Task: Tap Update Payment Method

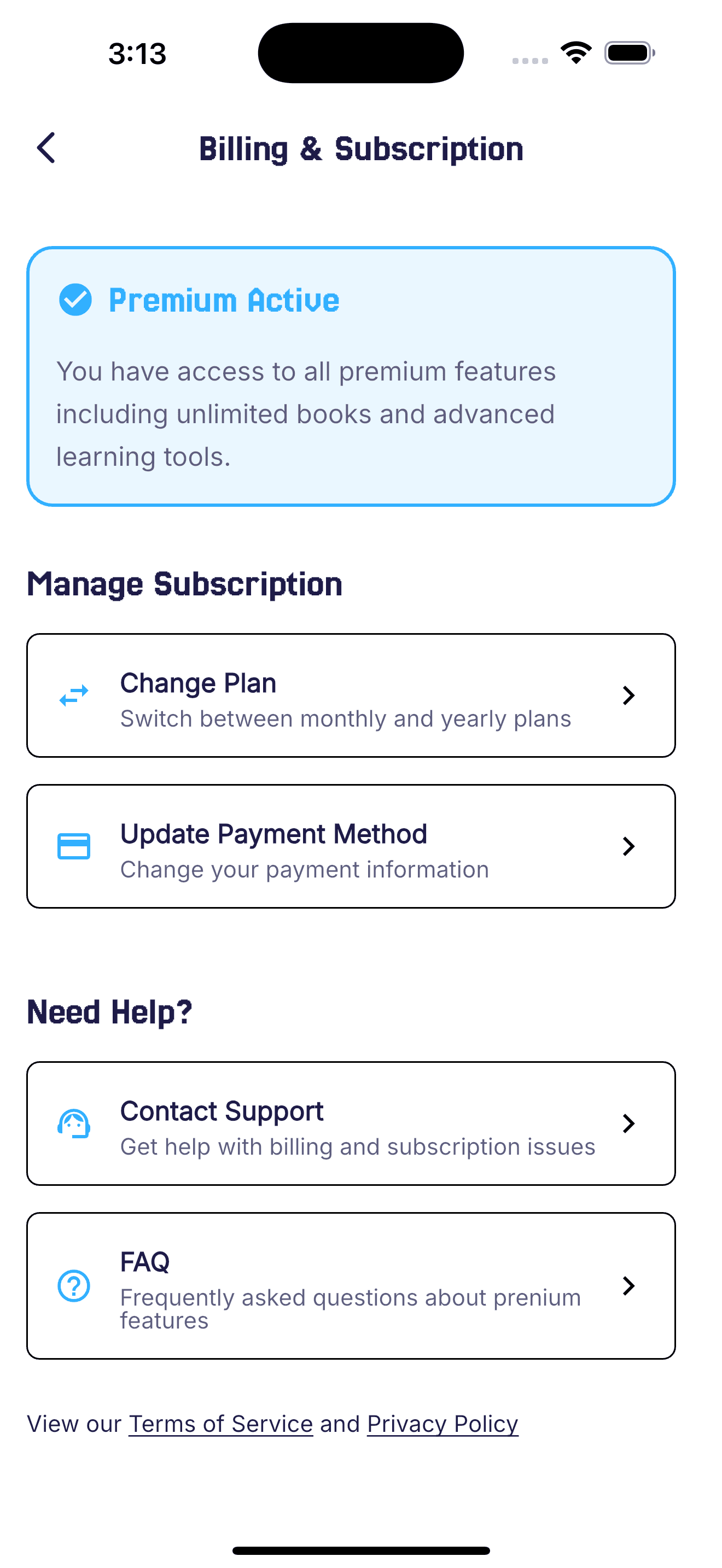Action: pyautogui.click(x=351, y=846)
